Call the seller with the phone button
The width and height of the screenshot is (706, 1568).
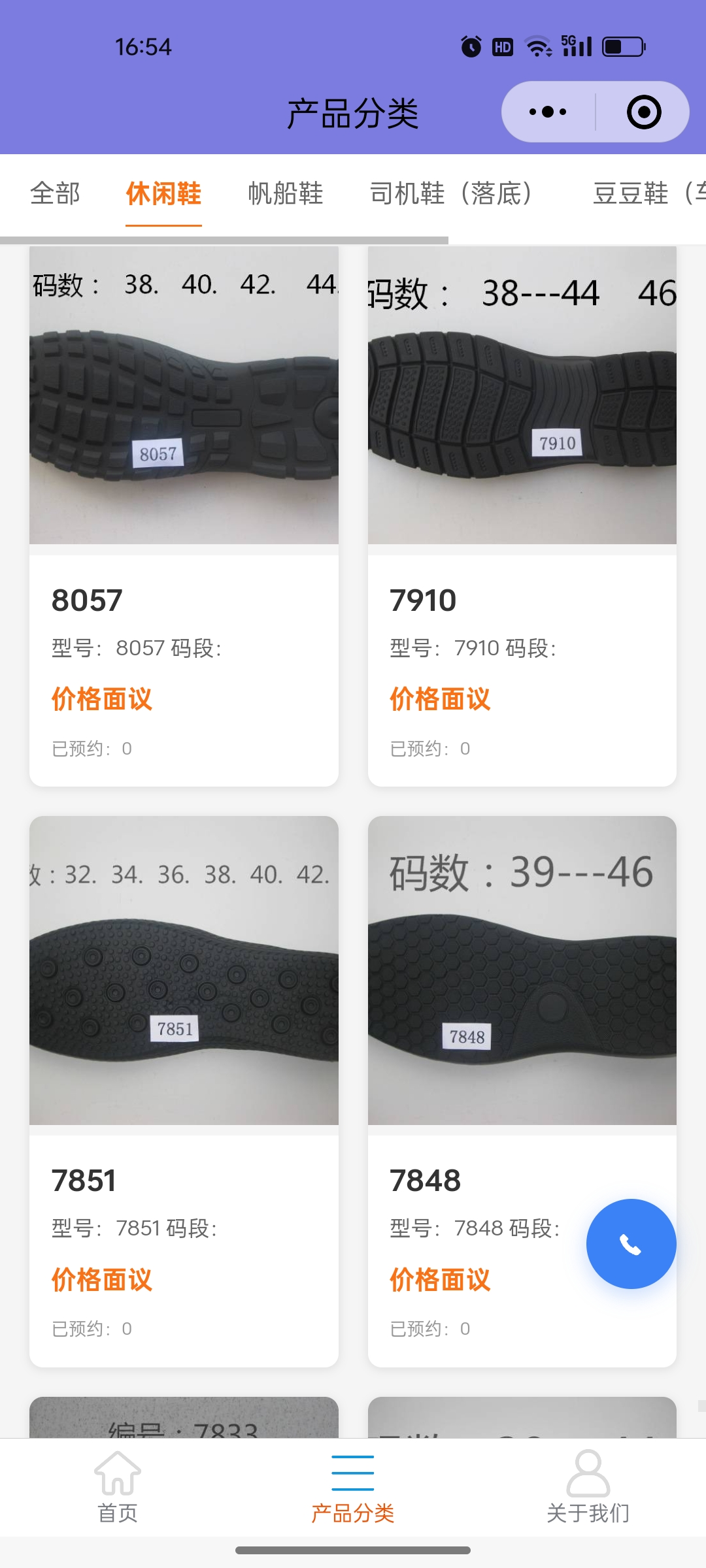(631, 1244)
